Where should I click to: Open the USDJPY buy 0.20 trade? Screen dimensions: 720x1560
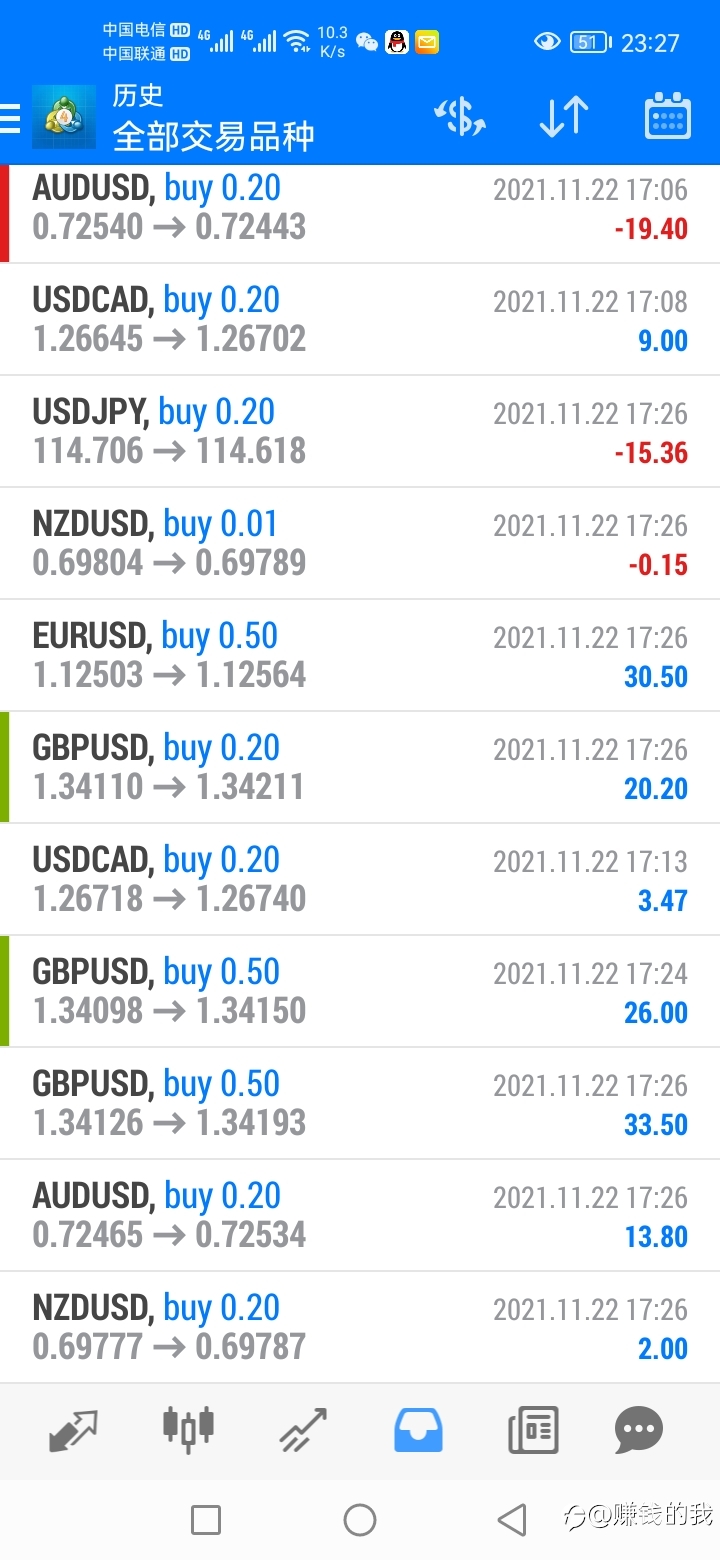[360, 432]
